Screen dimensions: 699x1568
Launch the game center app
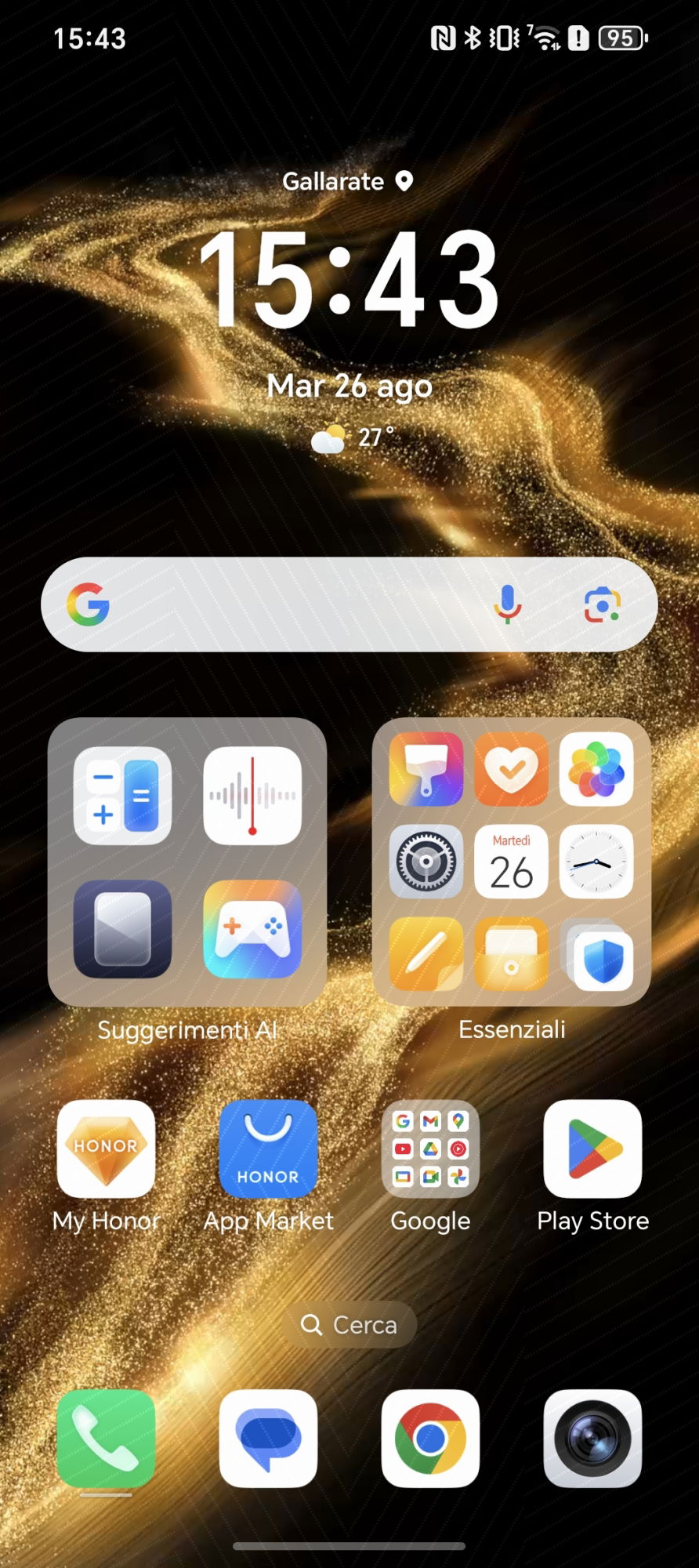(252, 929)
